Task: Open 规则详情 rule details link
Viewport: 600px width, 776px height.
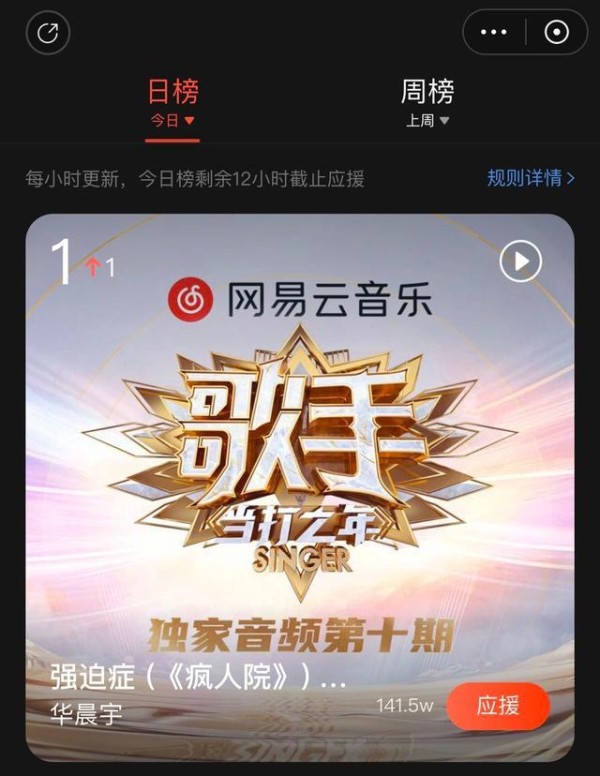Action: [x=530, y=178]
